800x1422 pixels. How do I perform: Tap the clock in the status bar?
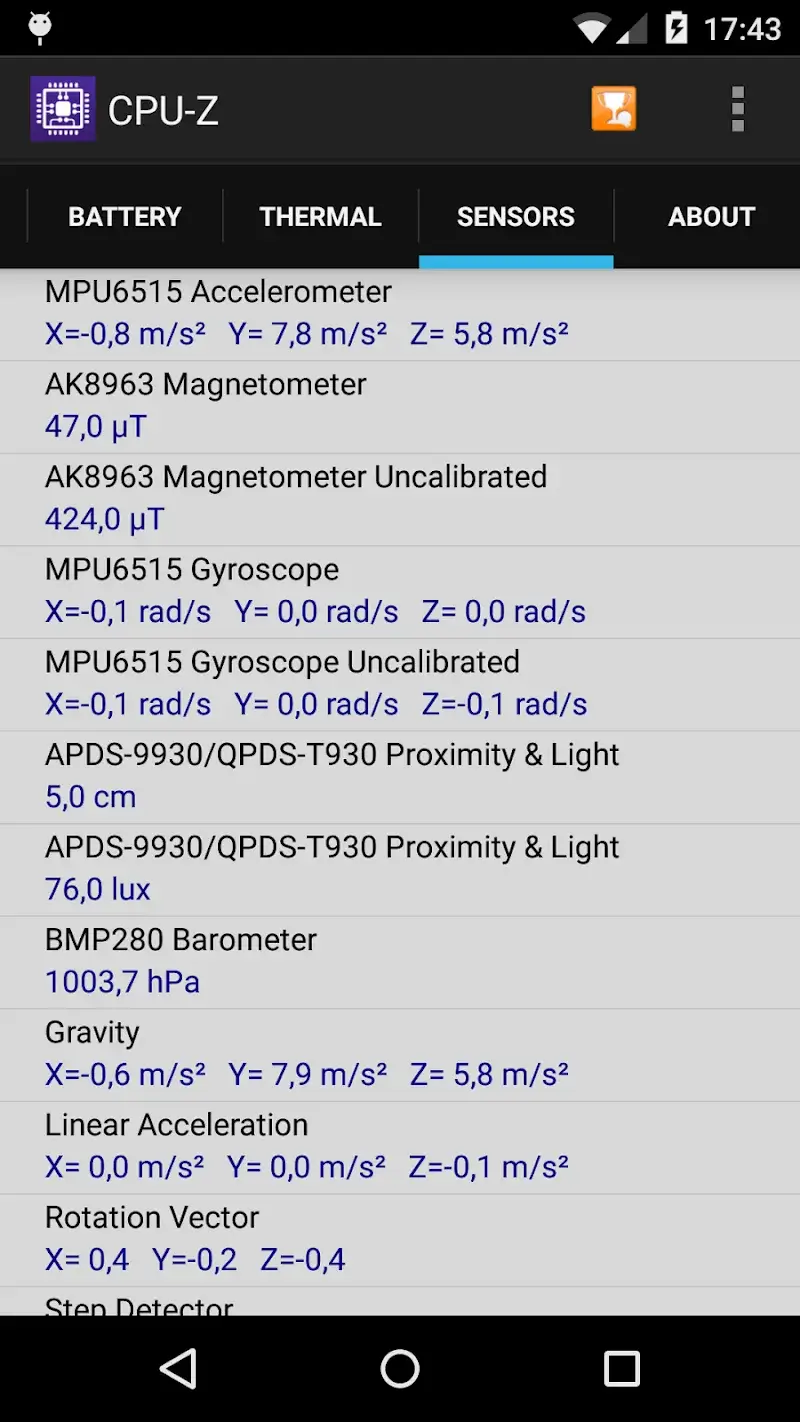tap(745, 27)
